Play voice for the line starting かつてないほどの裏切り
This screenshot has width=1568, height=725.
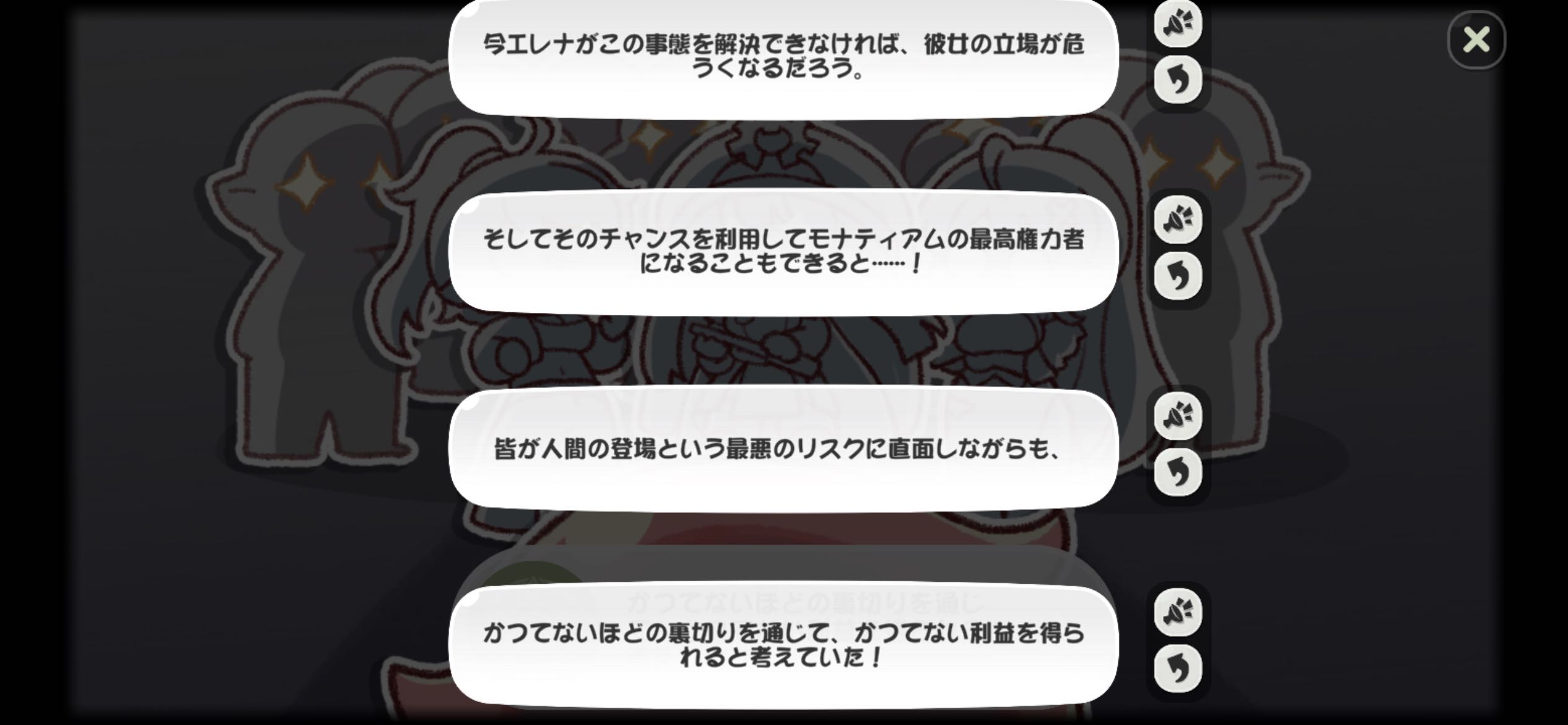(x=1178, y=612)
